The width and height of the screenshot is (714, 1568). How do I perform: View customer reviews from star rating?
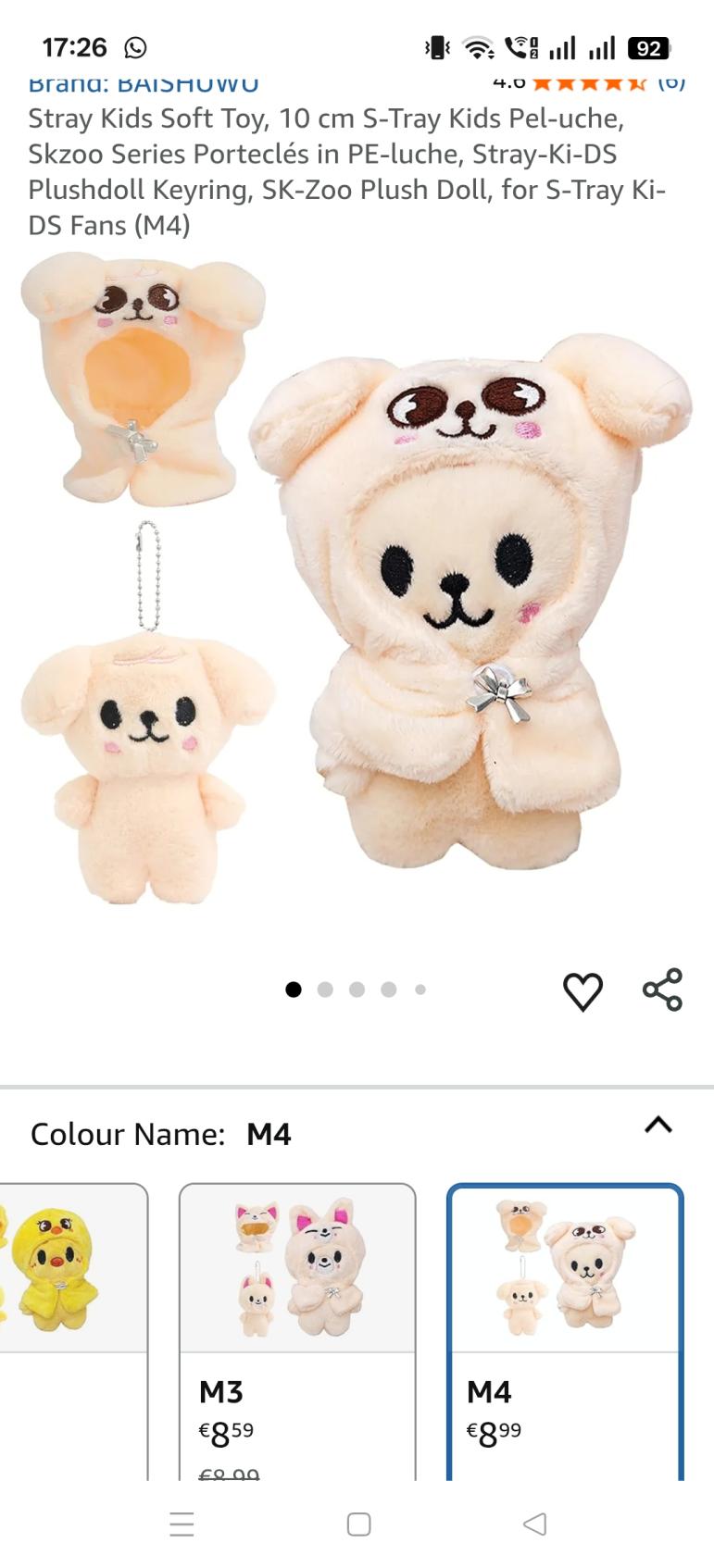589,83
